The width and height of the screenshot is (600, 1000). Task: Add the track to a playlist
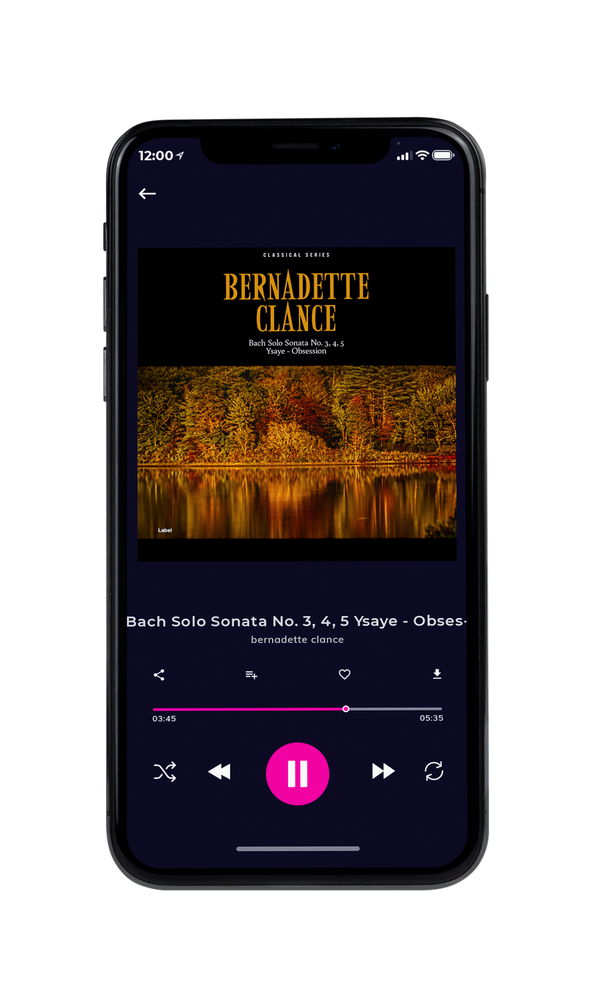click(x=251, y=675)
